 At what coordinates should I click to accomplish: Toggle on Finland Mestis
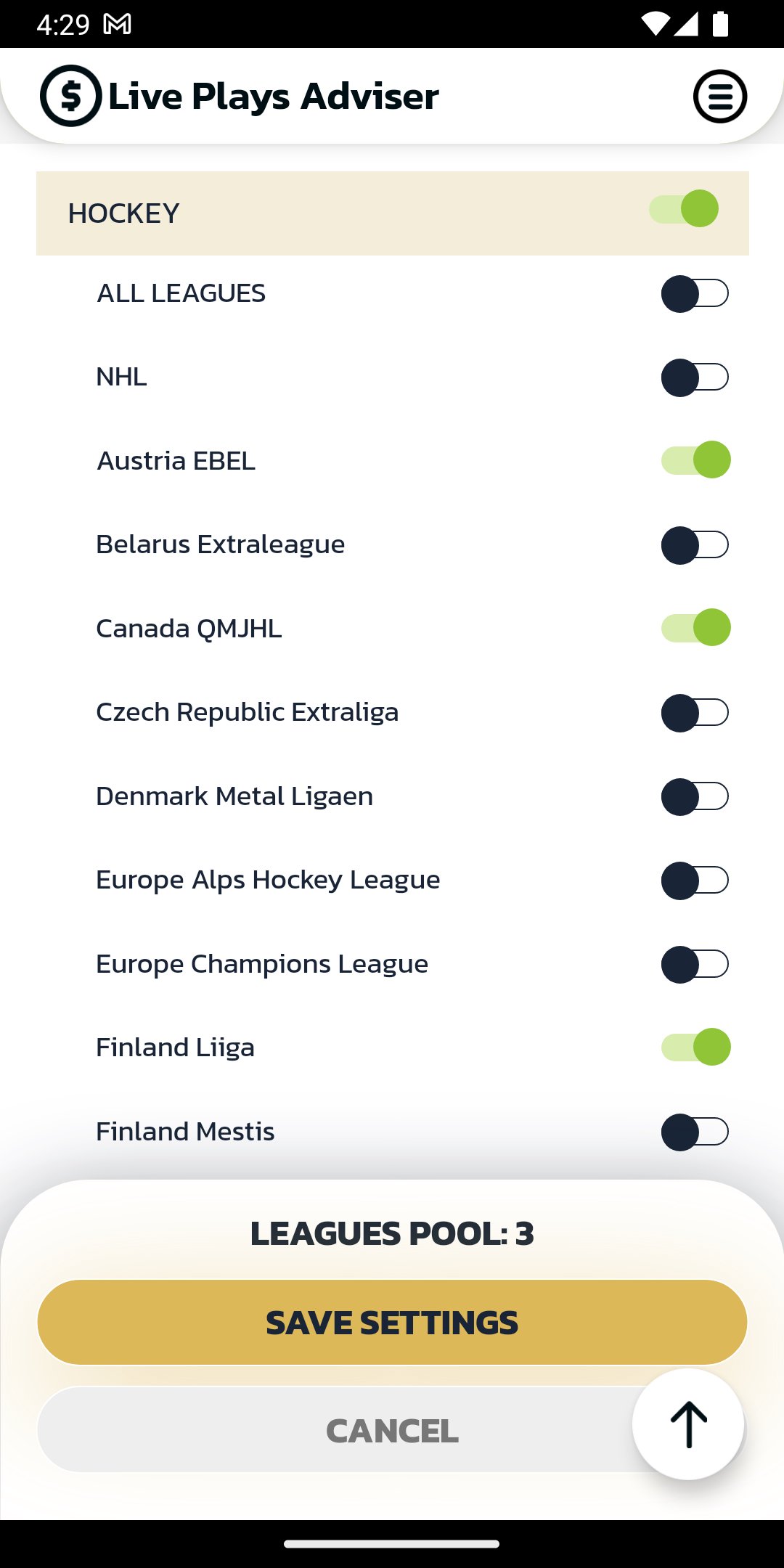(695, 1132)
